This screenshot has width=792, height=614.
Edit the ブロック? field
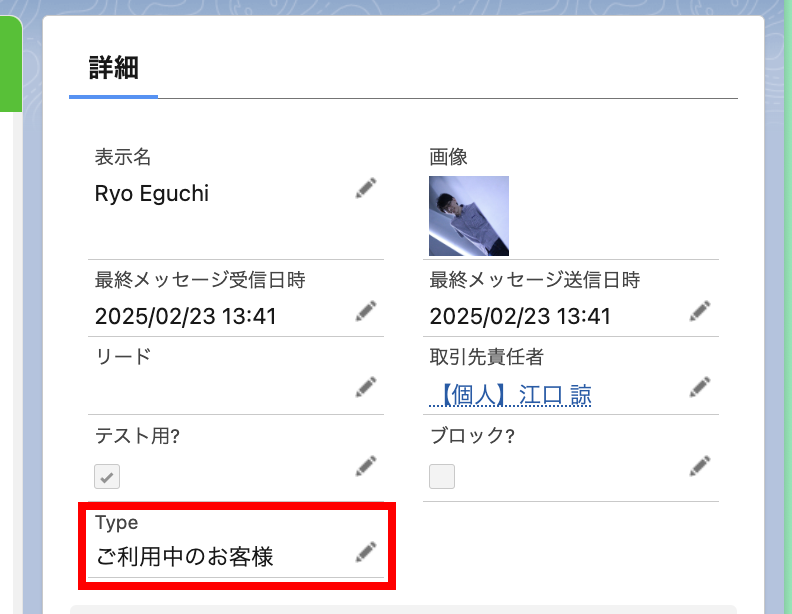(700, 465)
